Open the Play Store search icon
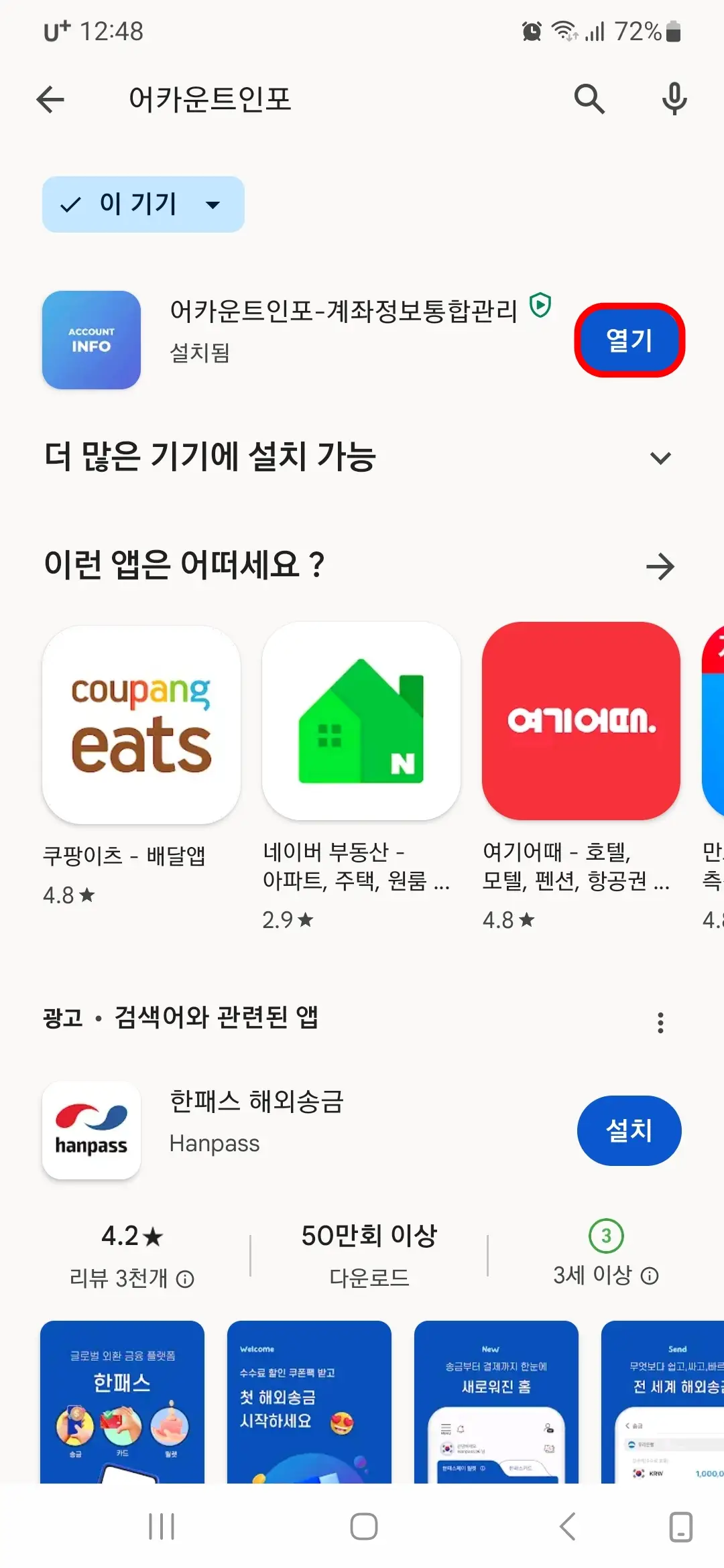The height and width of the screenshot is (1568, 724). click(589, 99)
